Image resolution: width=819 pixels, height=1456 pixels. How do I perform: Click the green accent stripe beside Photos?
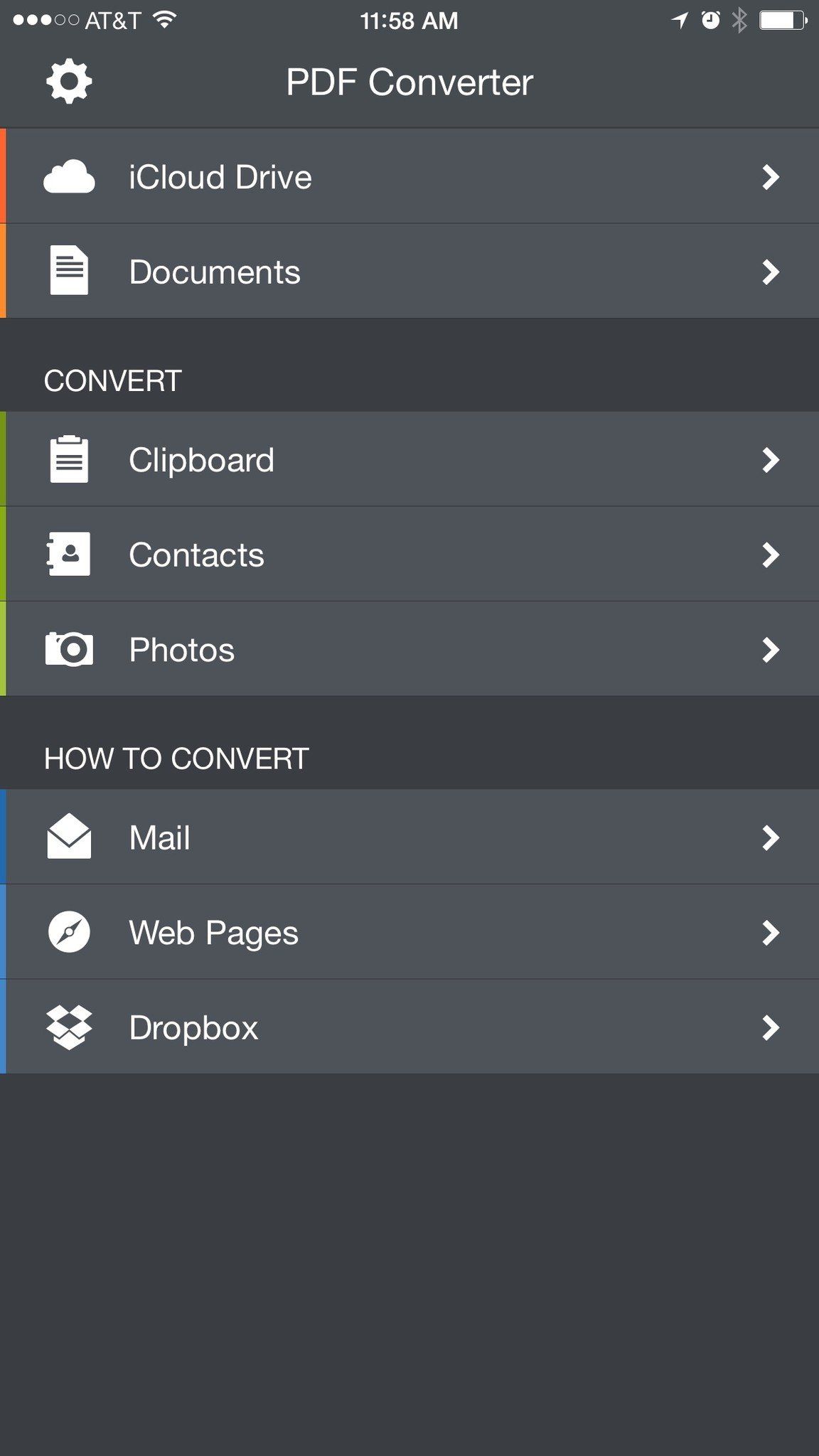point(5,648)
